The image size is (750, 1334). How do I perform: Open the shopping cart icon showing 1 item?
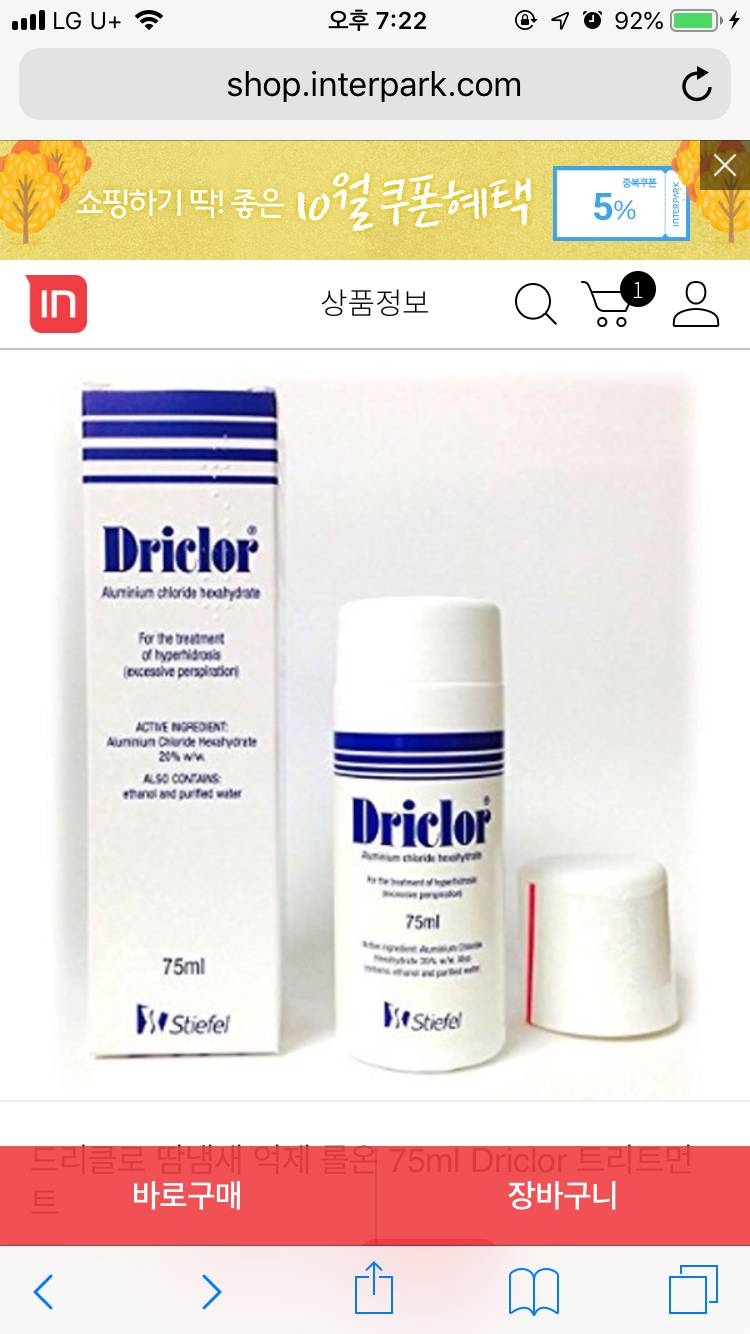[x=612, y=307]
